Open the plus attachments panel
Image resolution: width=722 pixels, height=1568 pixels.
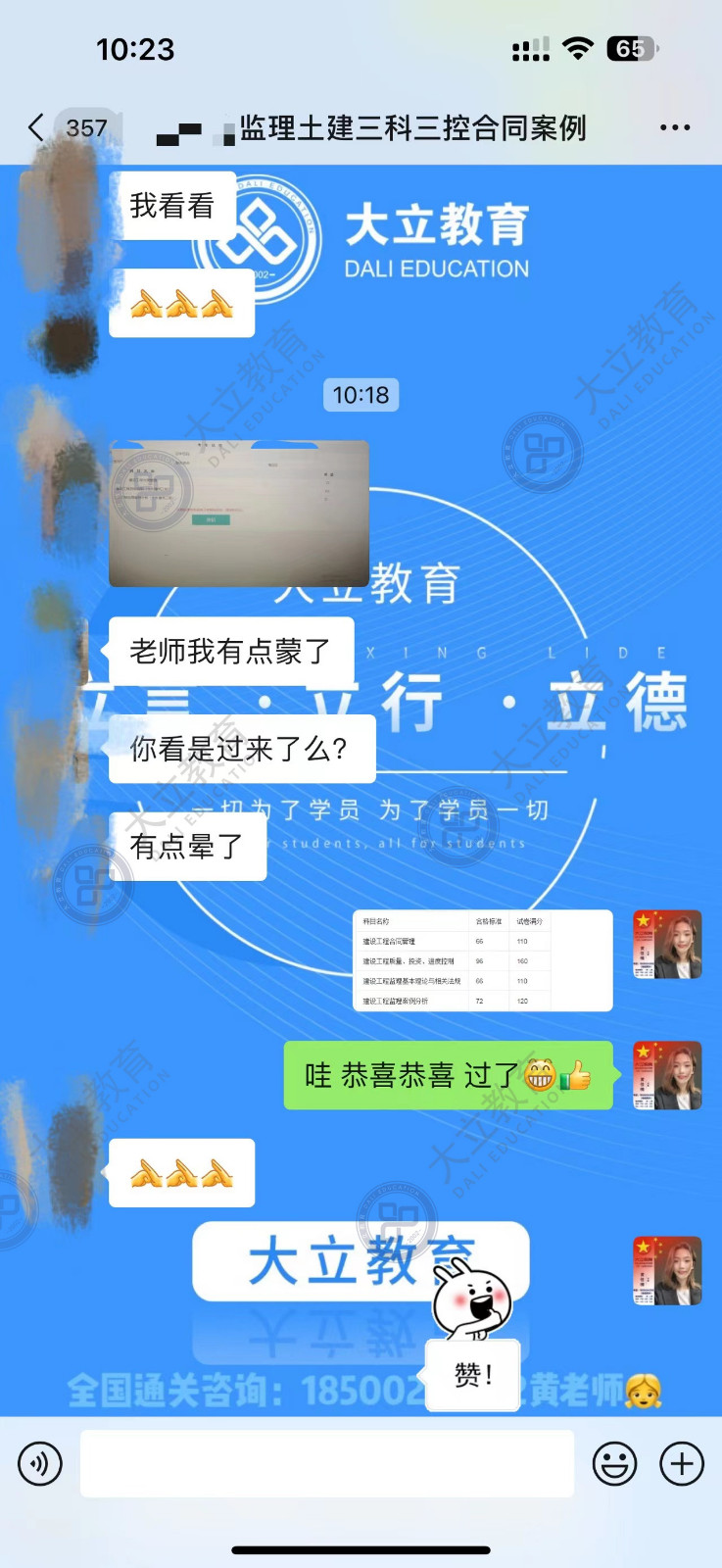pyautogui.click(x=682, y=1464)
